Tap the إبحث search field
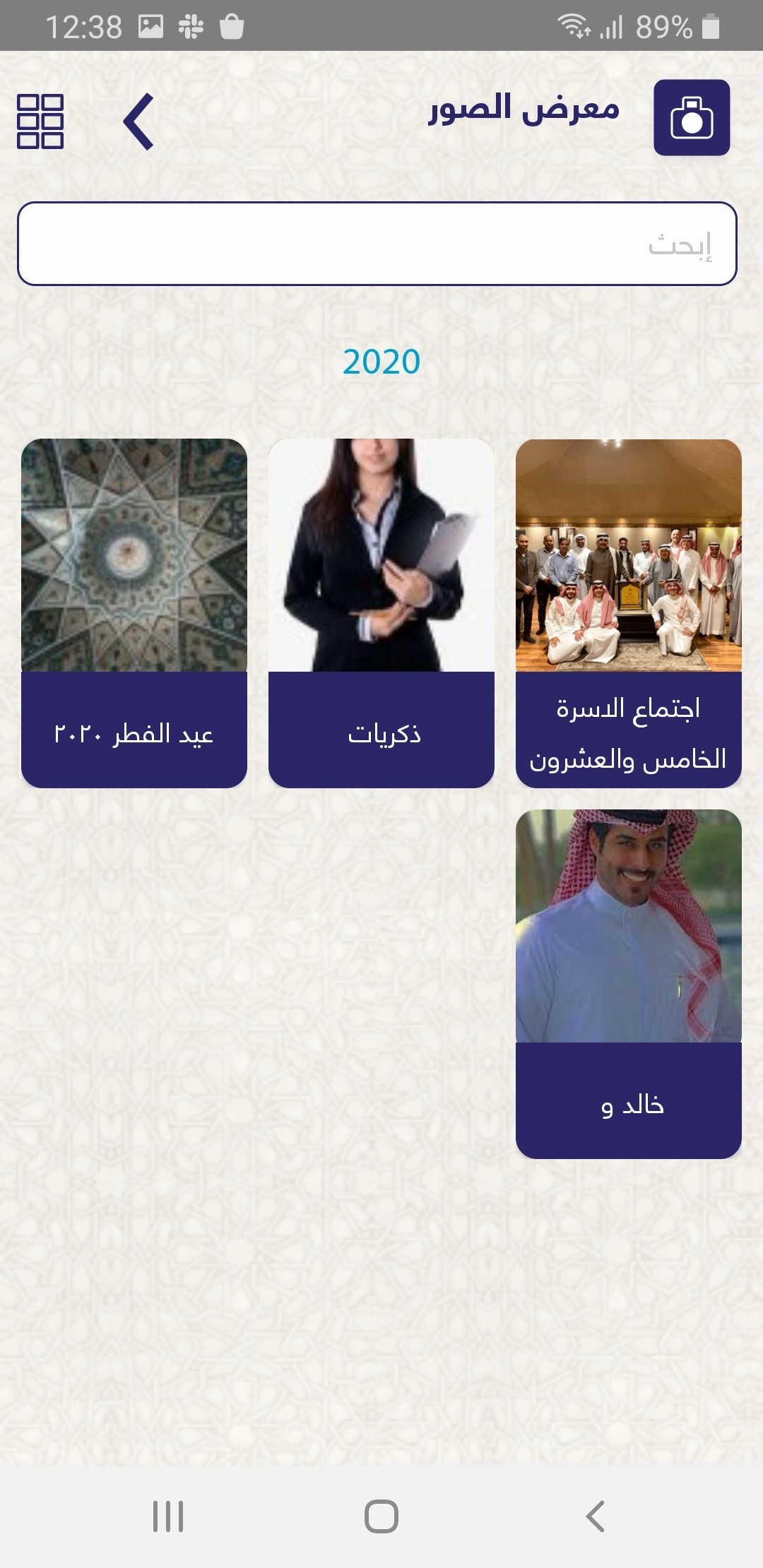 click(377, 244)
